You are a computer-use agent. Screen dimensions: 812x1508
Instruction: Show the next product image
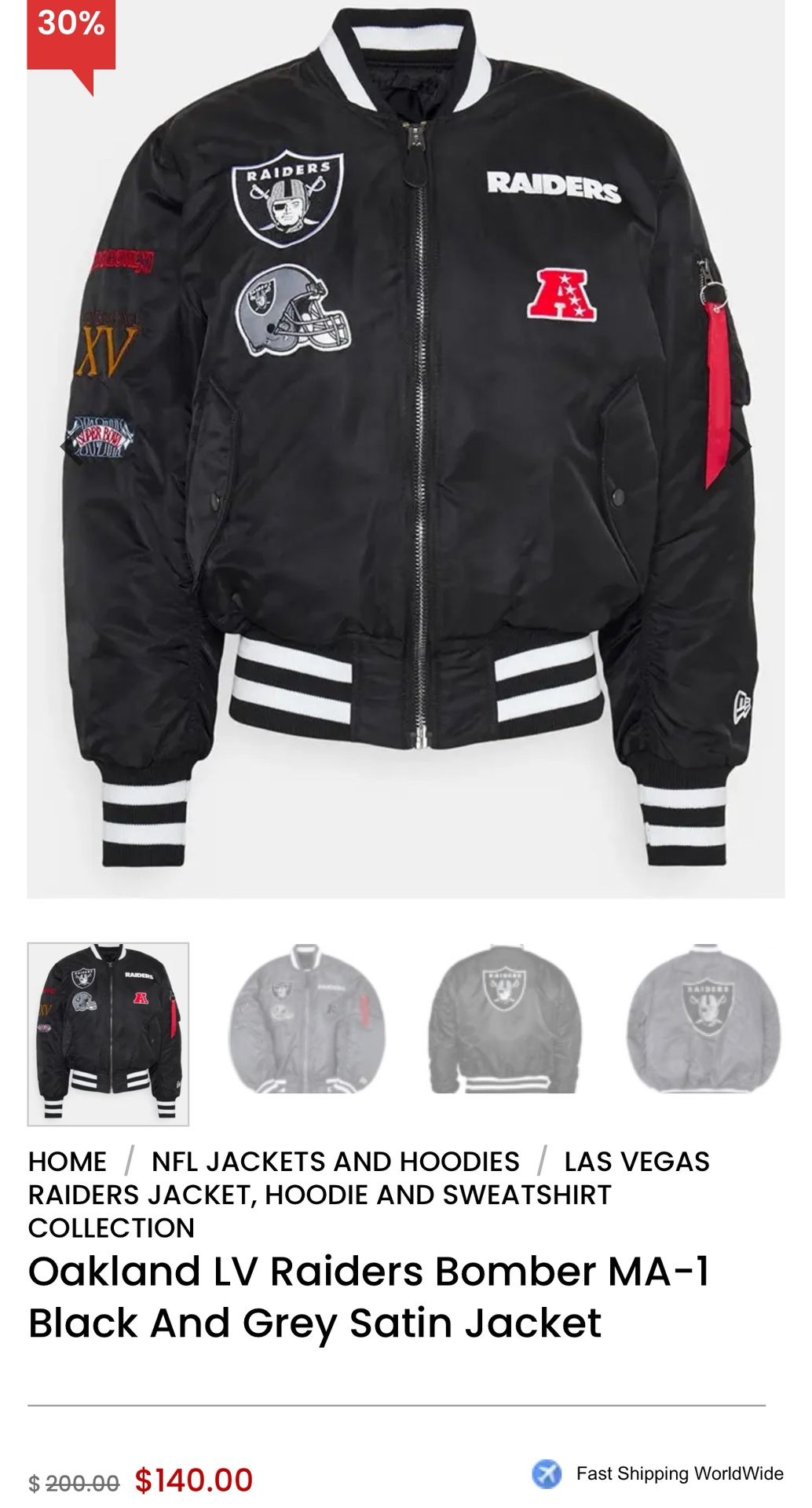(x=741, y=448)
